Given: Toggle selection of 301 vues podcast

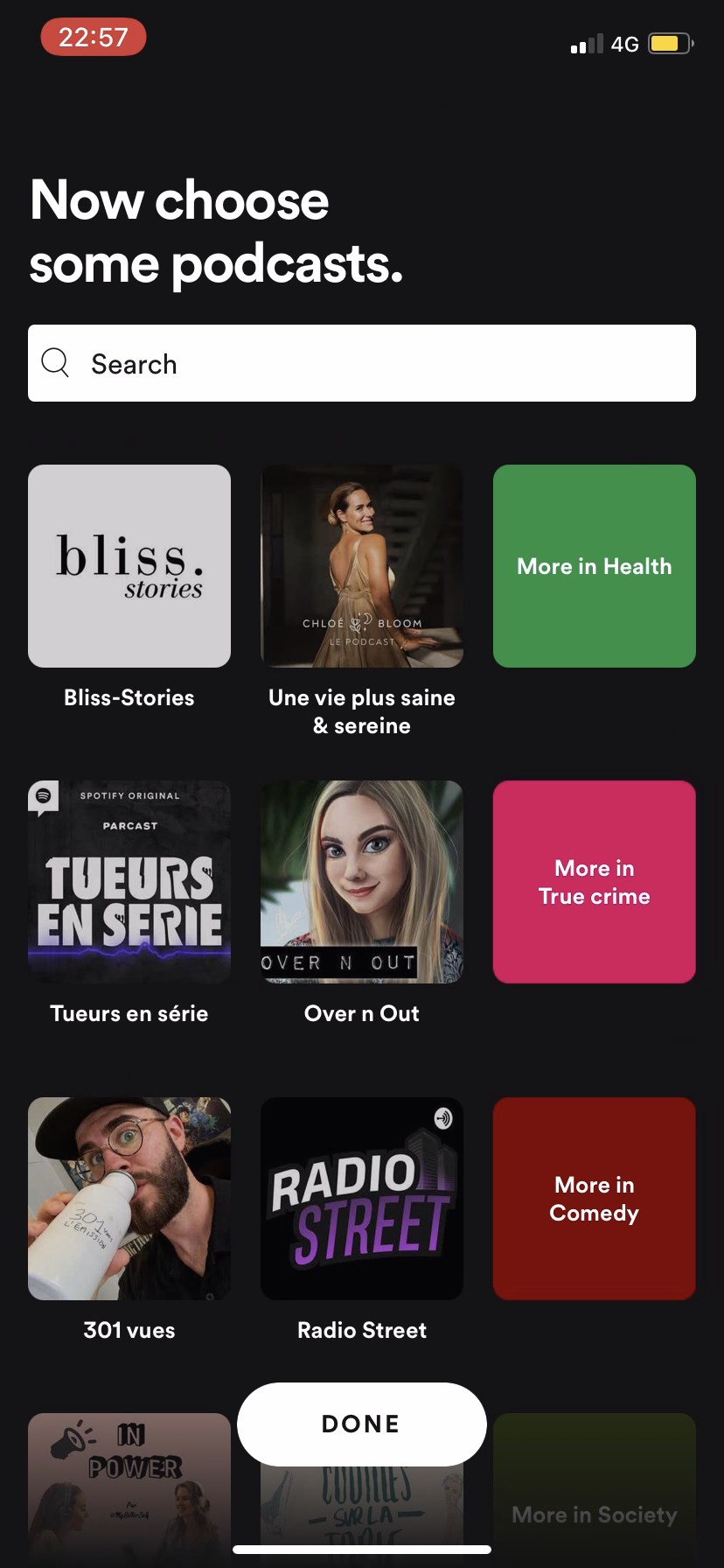Looking at the screenshot, I should [x=129, y=1199].
